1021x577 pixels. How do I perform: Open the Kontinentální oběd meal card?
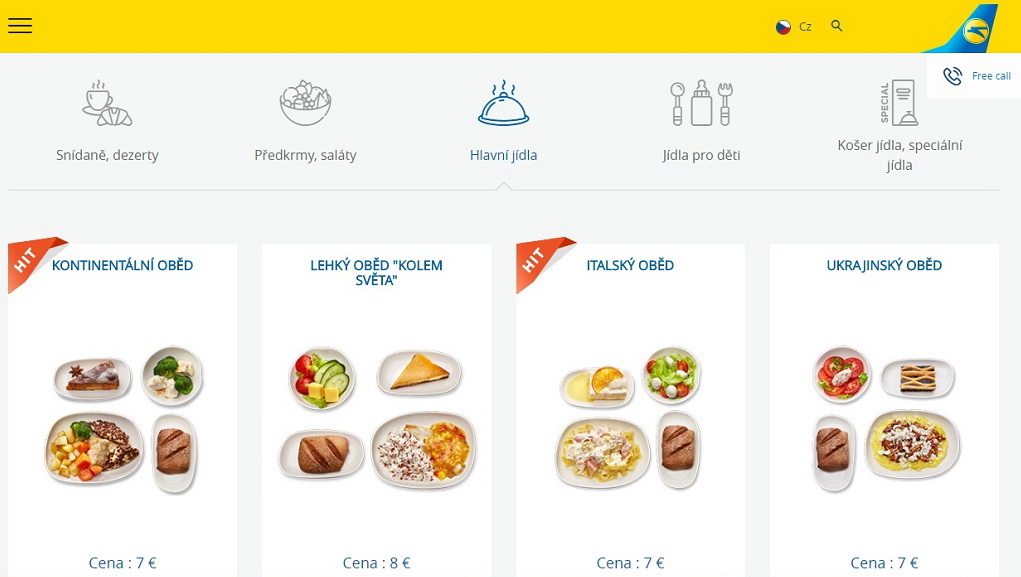point(122,420)
